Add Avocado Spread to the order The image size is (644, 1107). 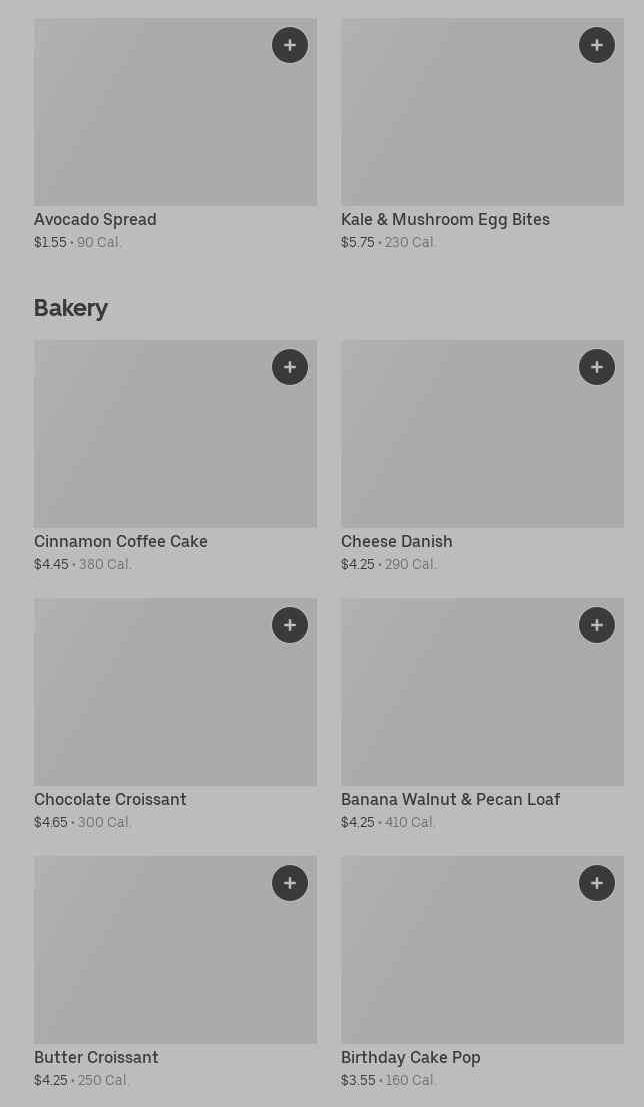[290, 45]
